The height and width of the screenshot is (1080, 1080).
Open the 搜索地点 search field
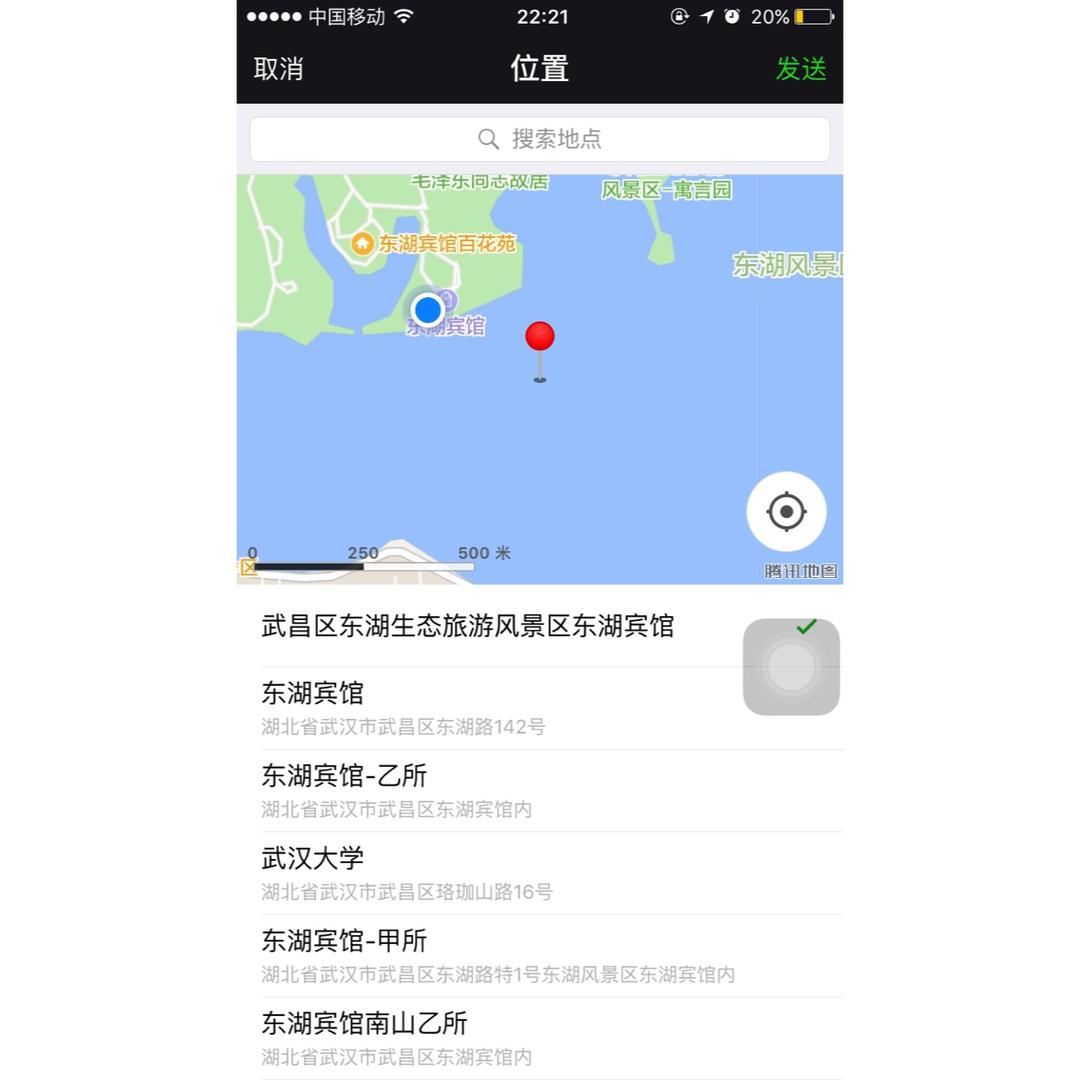coord(540,139)
